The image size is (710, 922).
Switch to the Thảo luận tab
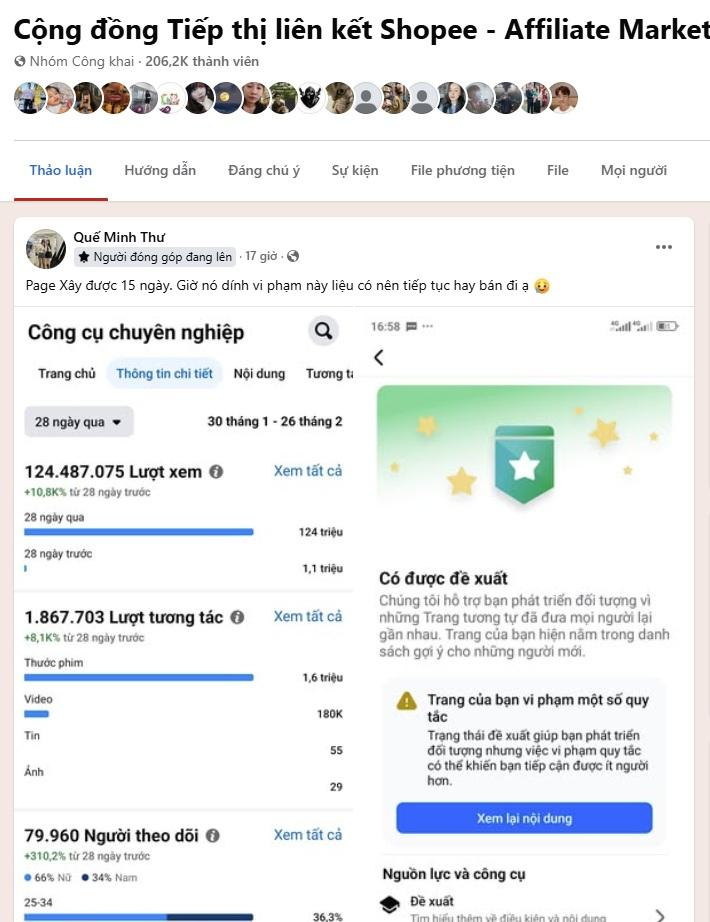click(x=60, y=170)
